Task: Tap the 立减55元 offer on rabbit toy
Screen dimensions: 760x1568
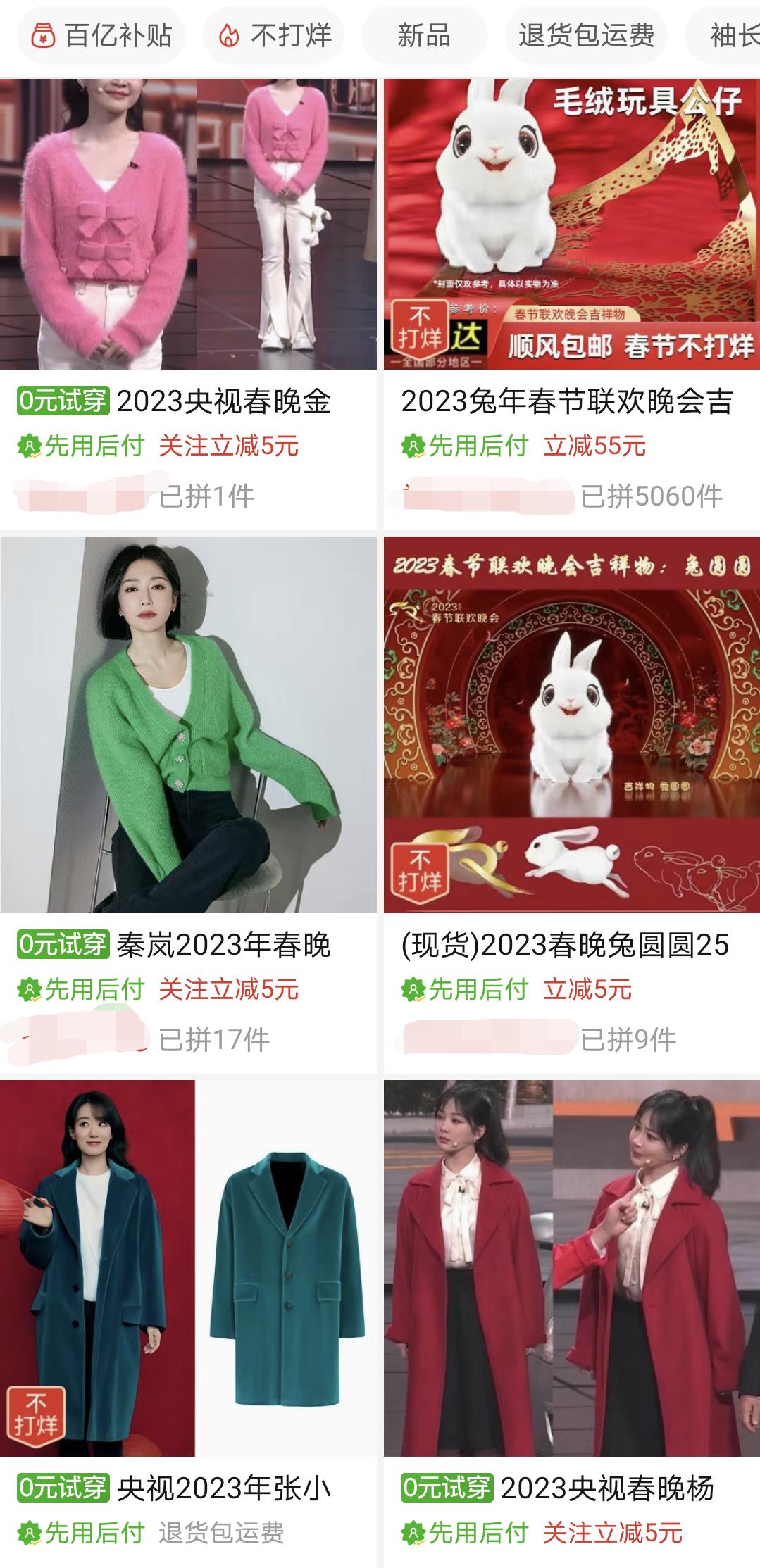Action: tap(596, 444)
